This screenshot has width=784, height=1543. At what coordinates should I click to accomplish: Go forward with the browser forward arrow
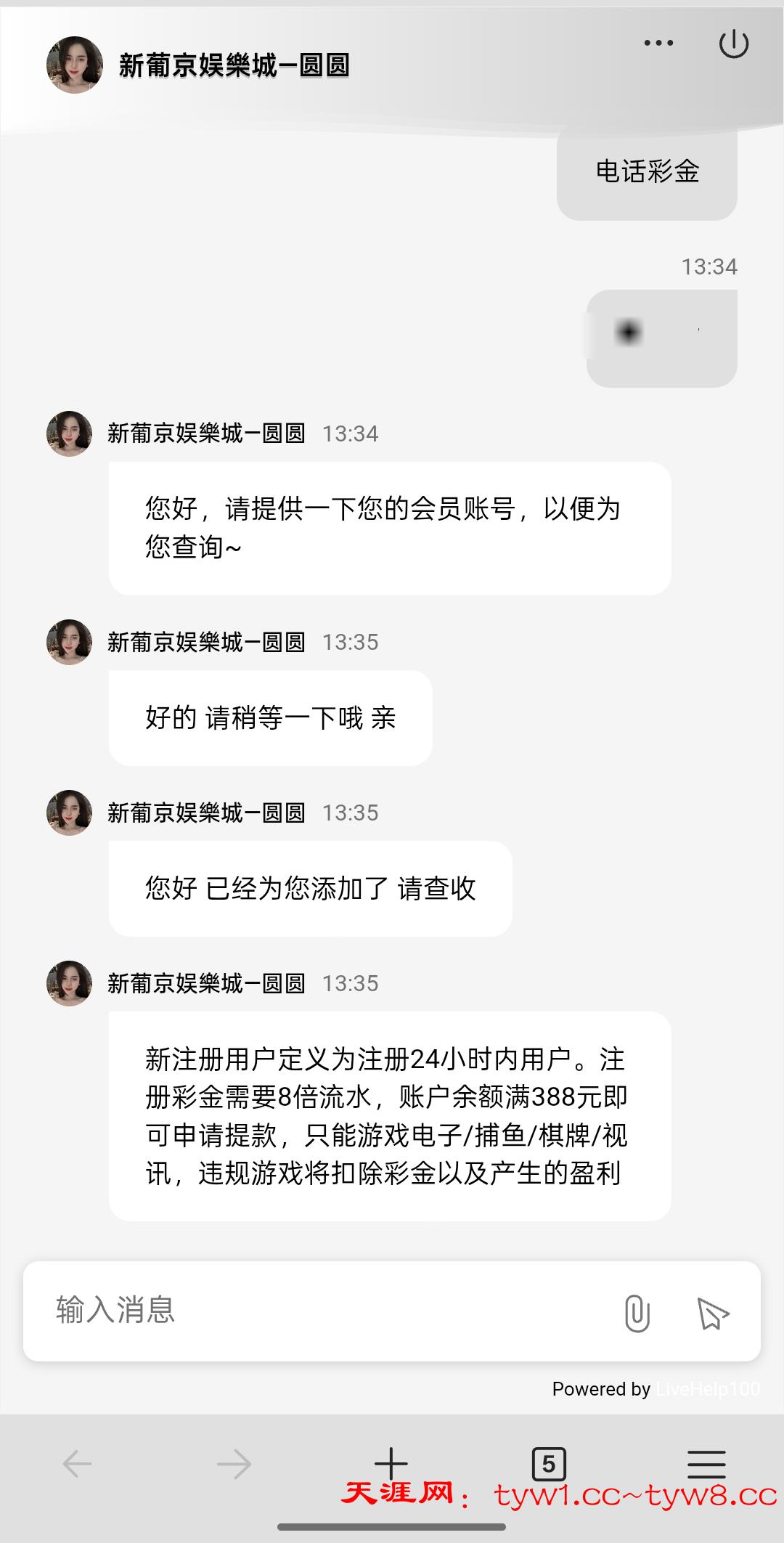[x=234, y=1464]
